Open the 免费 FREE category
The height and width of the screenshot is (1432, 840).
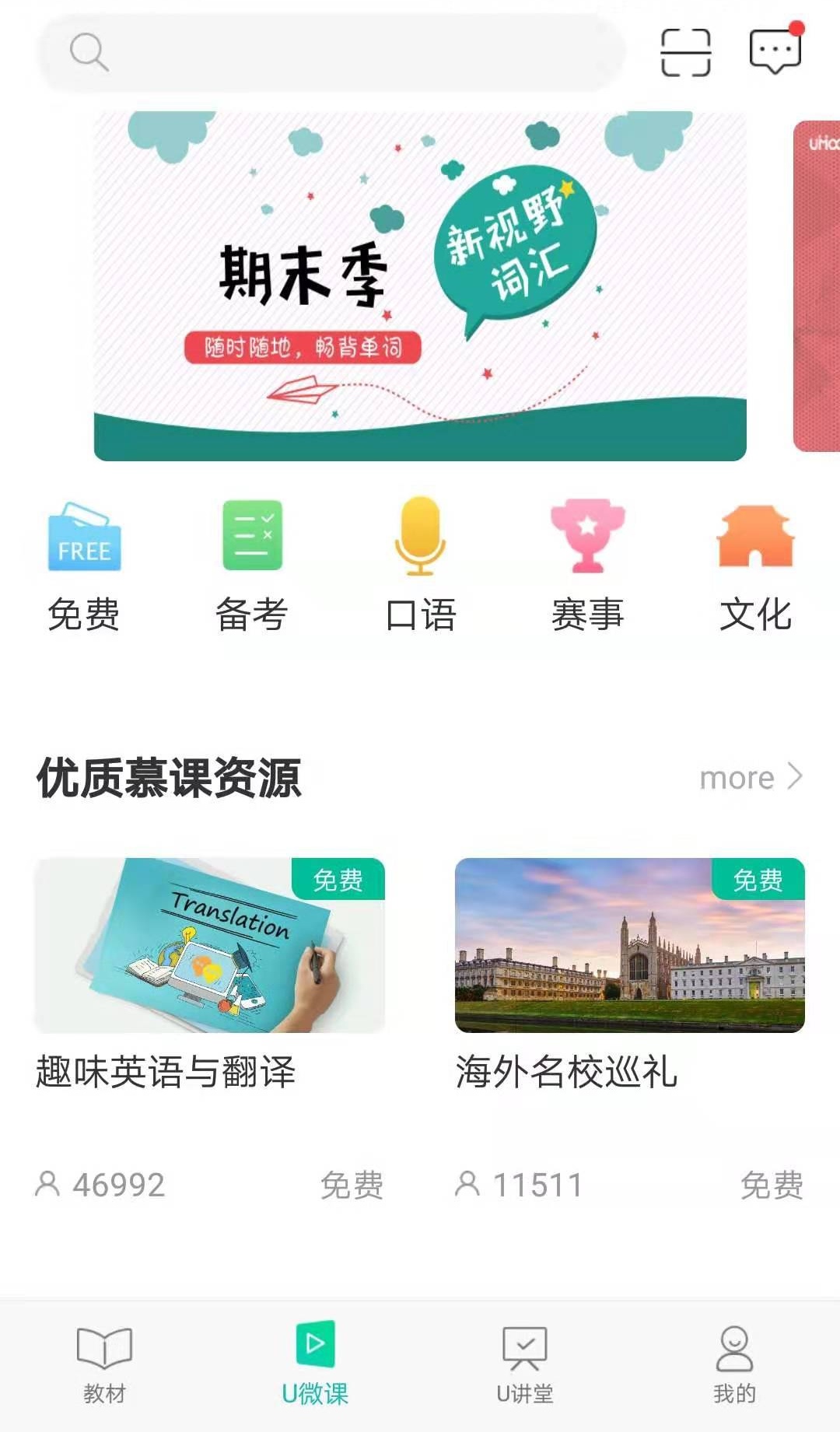click(84, 566)
